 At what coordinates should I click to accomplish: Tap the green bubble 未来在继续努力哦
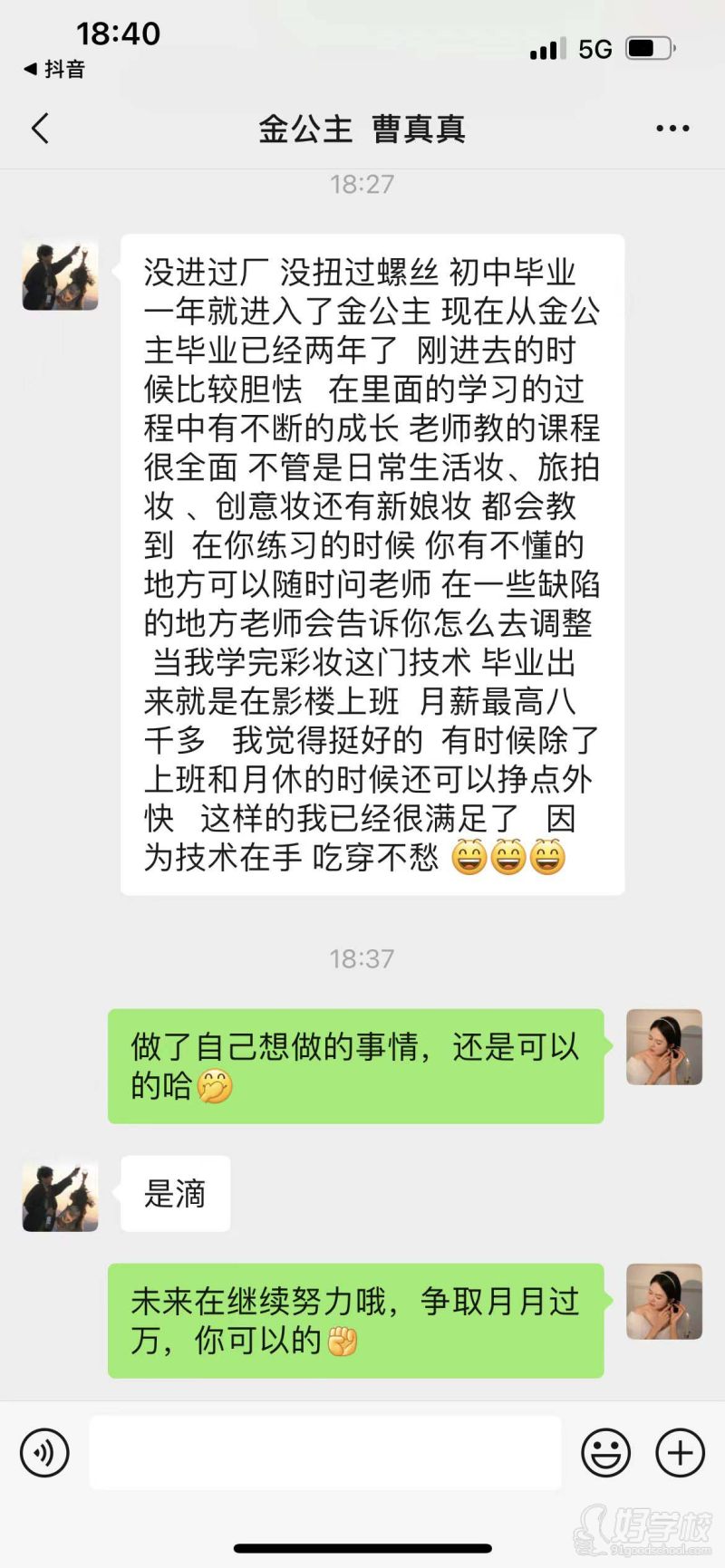(356, 1320)
